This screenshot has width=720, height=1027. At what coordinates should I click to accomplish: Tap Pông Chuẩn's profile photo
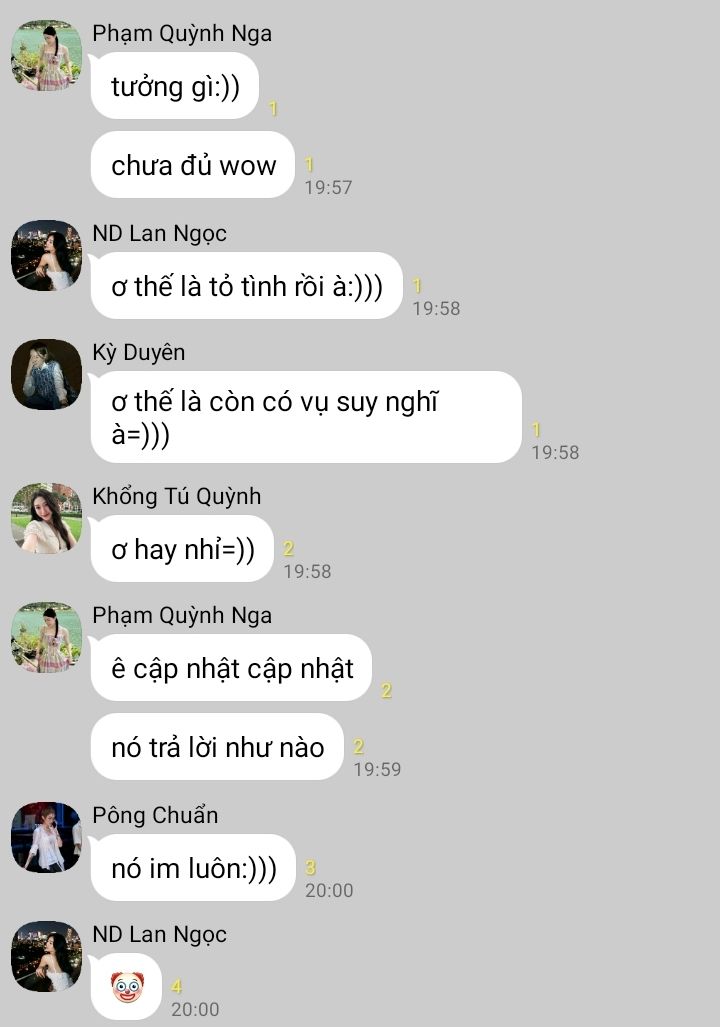tap(47, 837)
